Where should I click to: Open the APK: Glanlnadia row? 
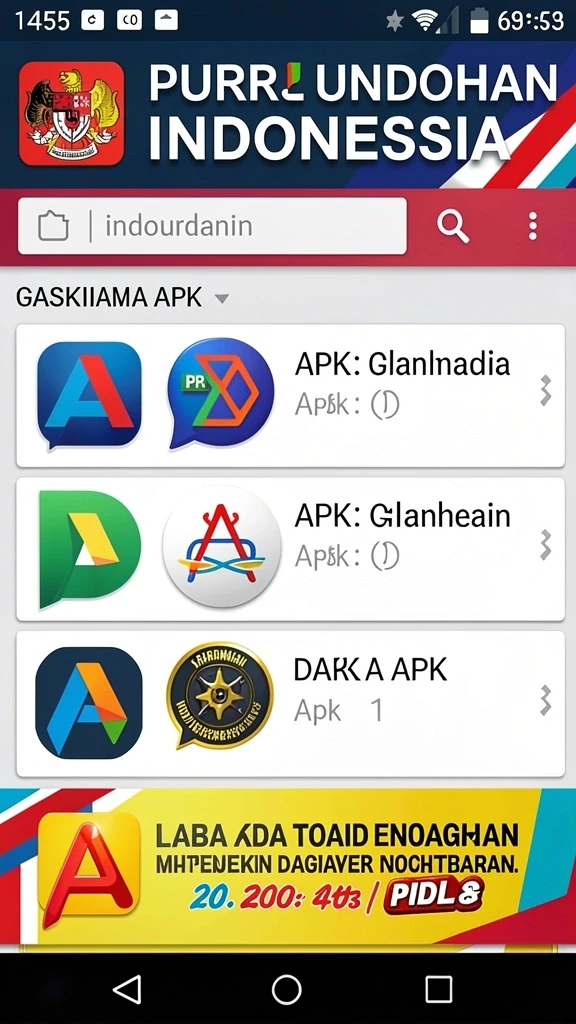tap(290, 396)
